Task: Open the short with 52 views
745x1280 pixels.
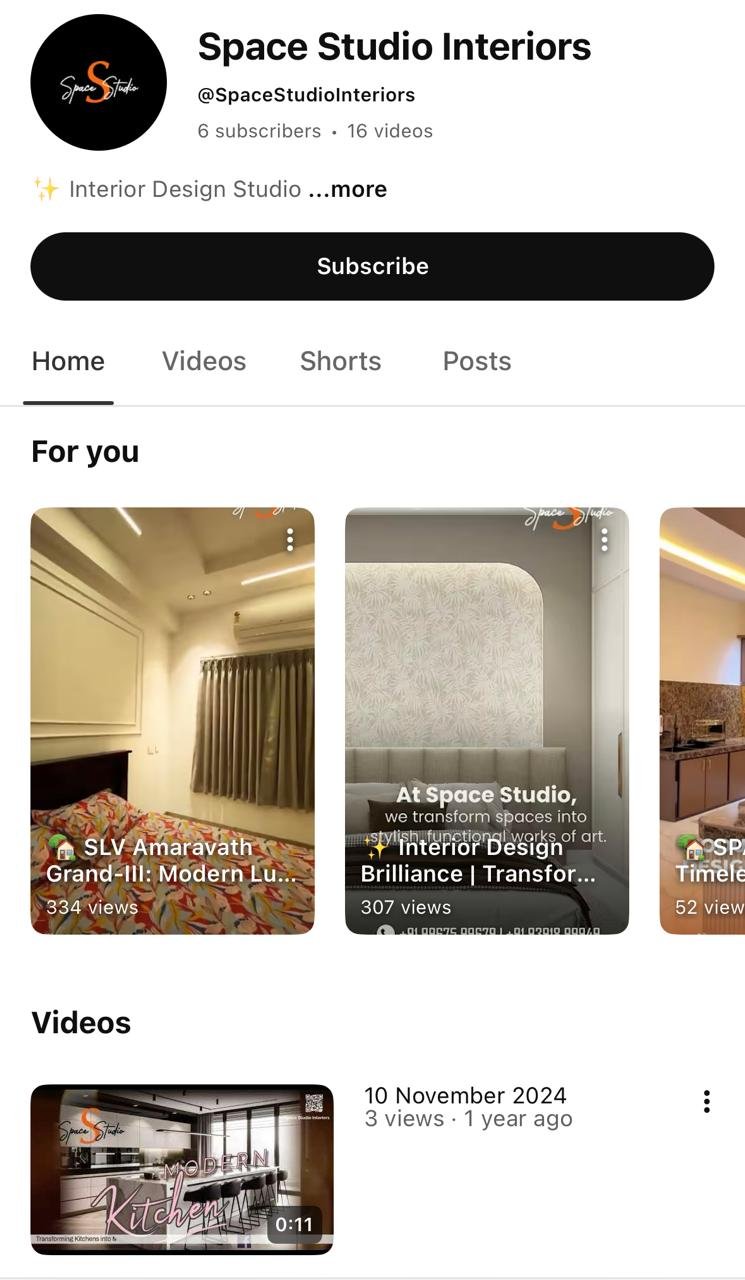Action: pos(703,720)
